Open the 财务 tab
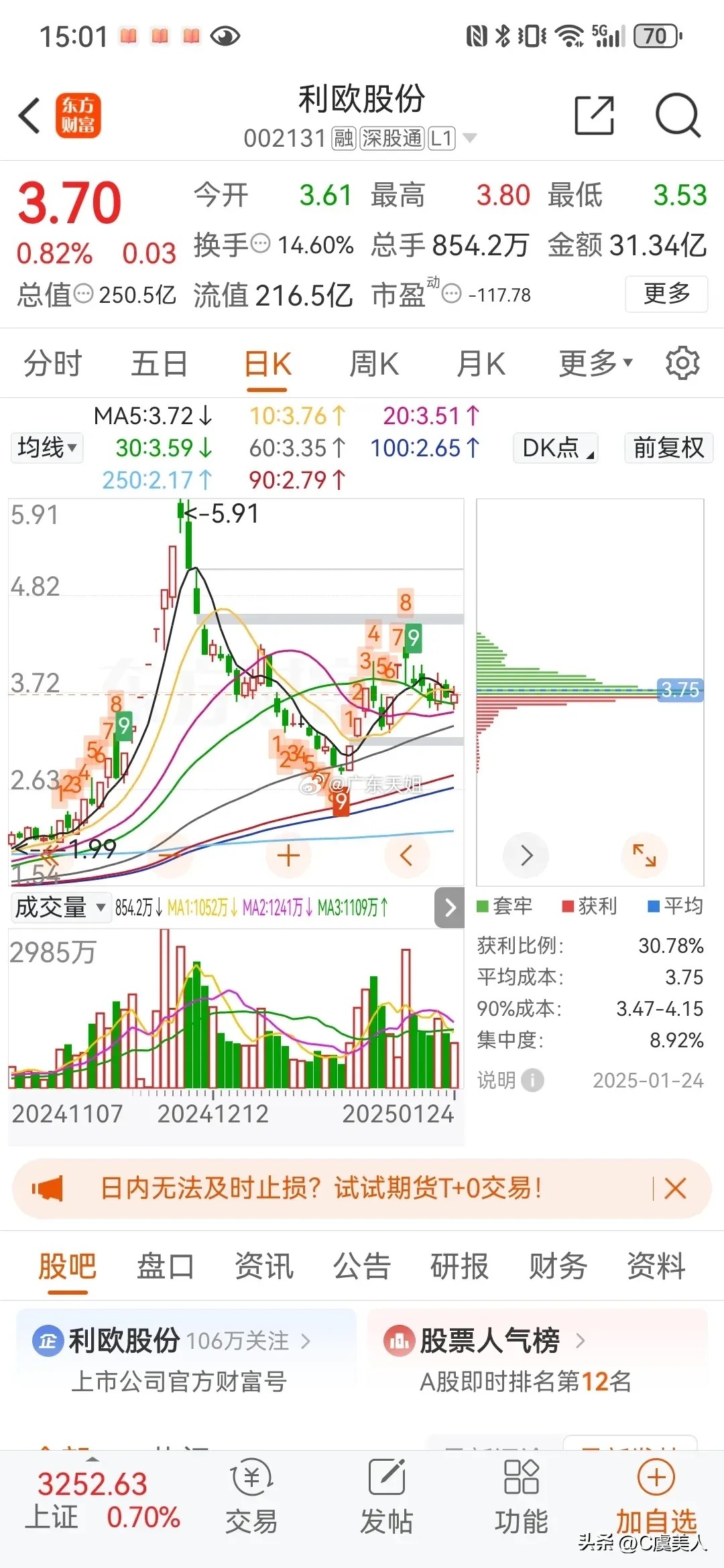724x1568 pixels. tap(558, 1266)
